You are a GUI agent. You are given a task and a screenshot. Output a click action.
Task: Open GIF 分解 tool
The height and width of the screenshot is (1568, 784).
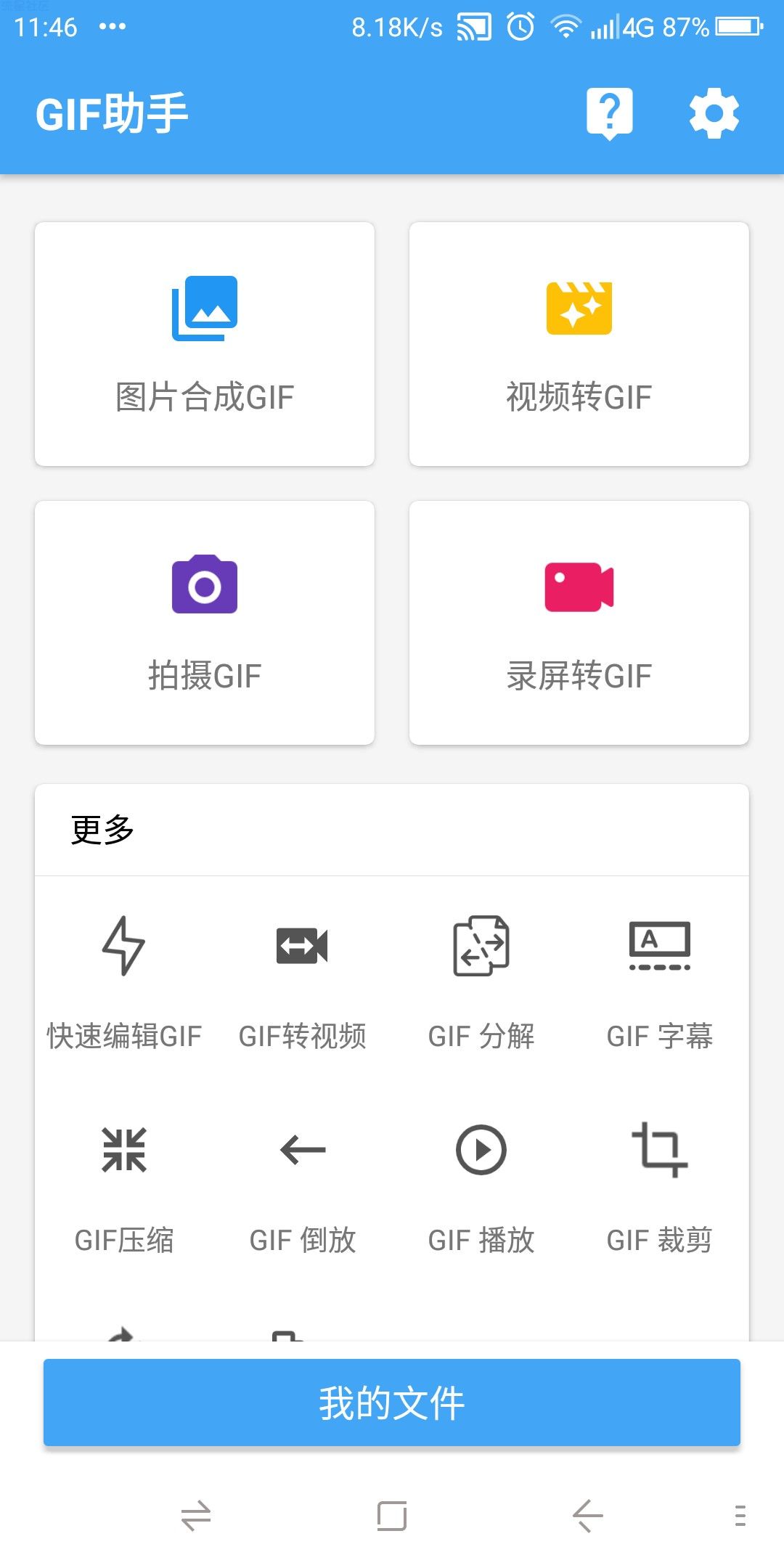pyautogui.click(x=481, y=980)
